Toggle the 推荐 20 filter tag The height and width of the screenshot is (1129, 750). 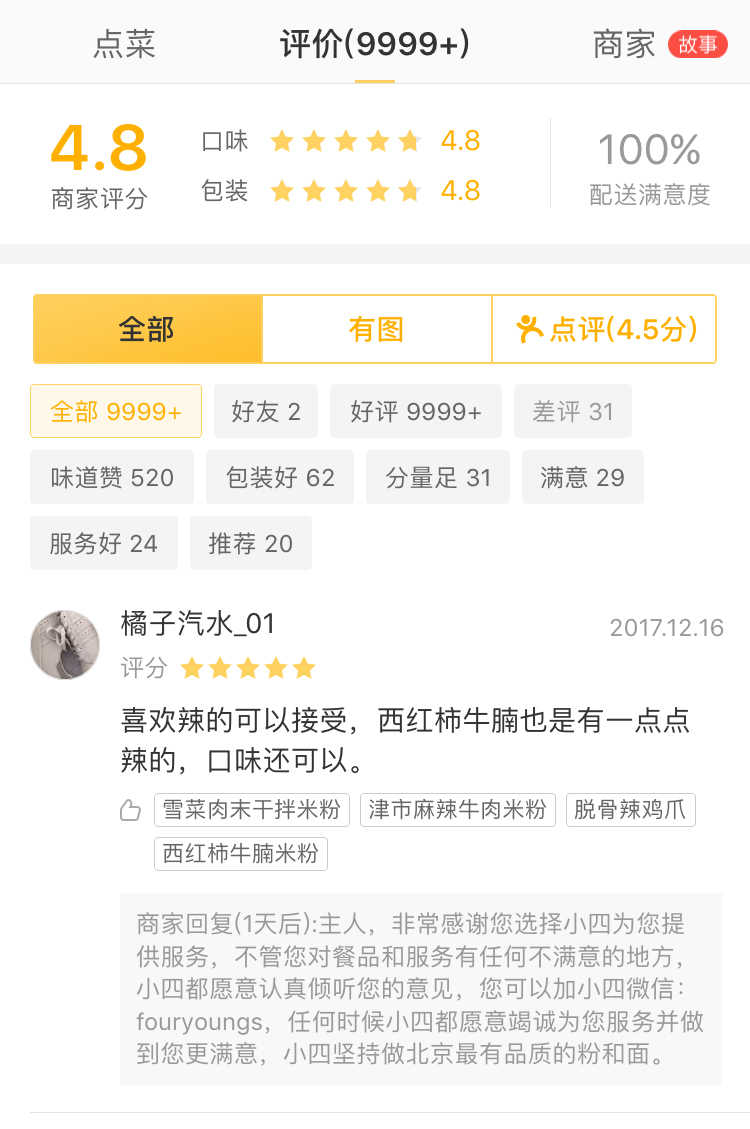coord(250,543)
